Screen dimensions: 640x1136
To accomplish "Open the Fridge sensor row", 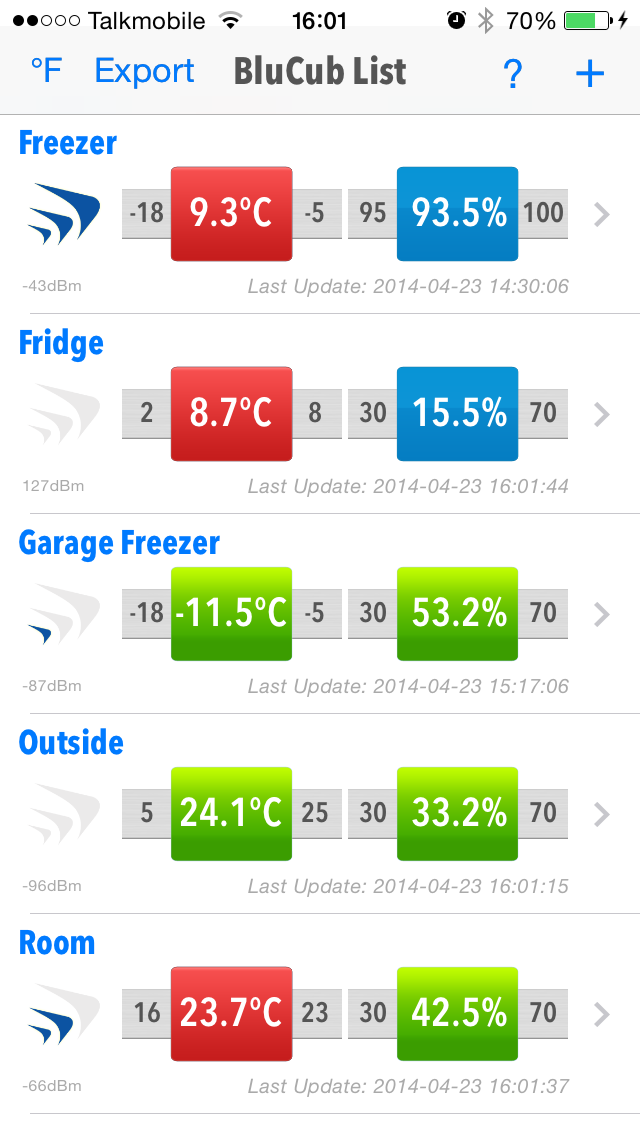I will [x=320, y=414].
